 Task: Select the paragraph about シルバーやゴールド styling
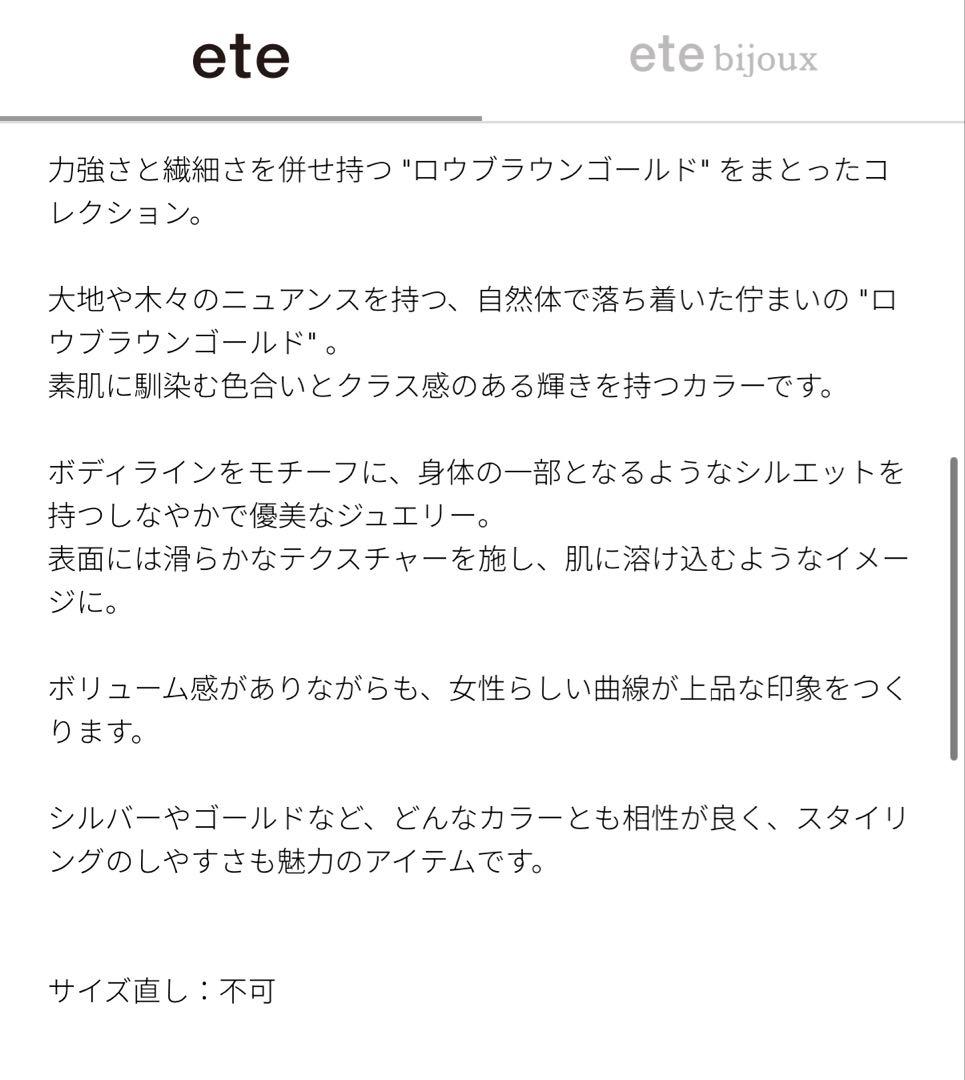point(480,838)
